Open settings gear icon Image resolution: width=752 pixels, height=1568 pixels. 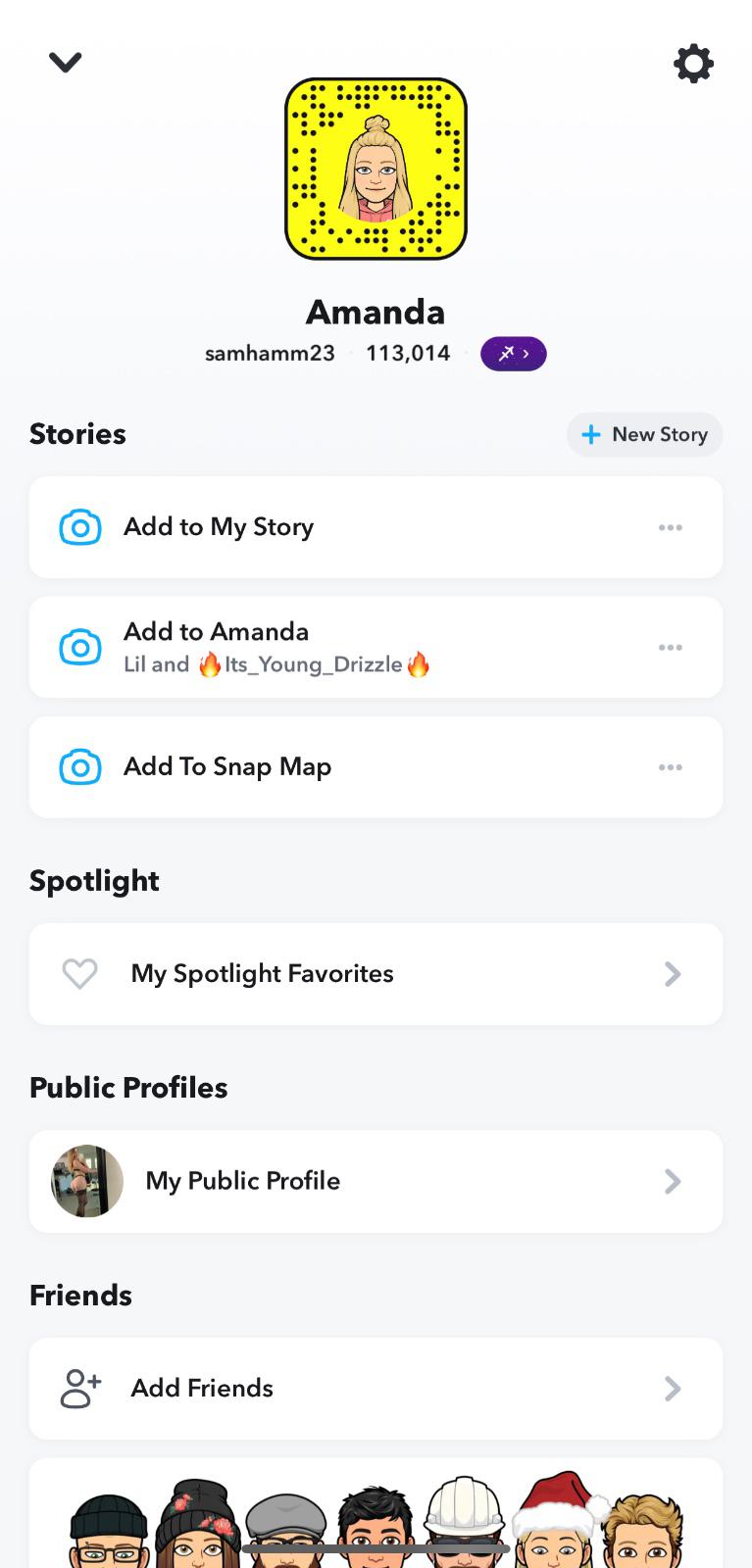point(693,64)
